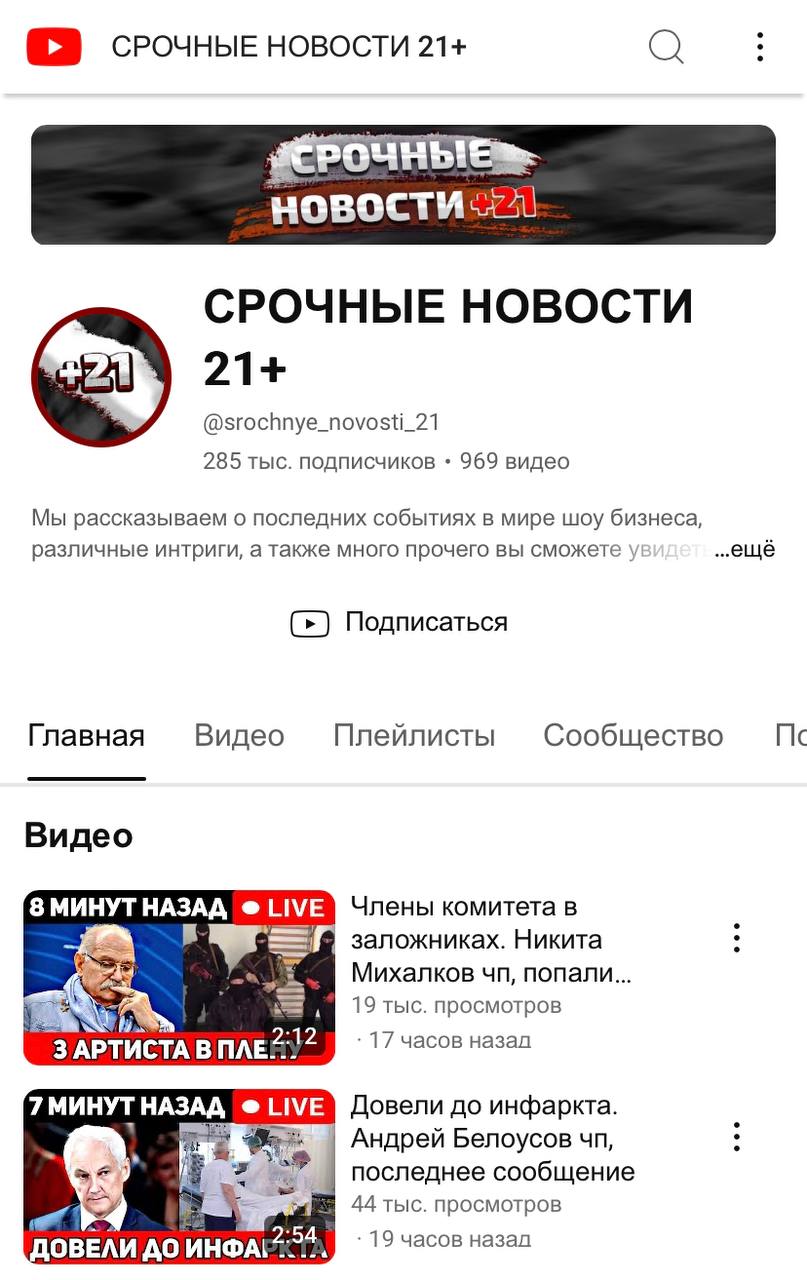Open search in the top bar
Viewport: 807px width, 1280px height.
[666, 46]
